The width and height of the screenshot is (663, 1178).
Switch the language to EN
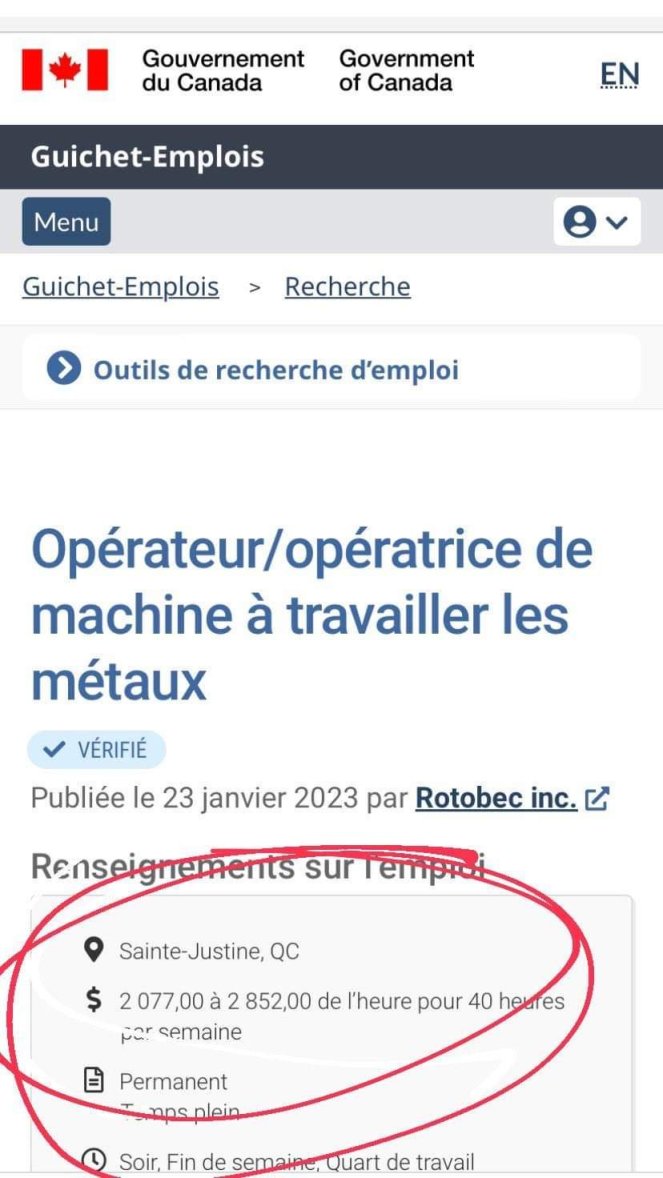[619, 74]
